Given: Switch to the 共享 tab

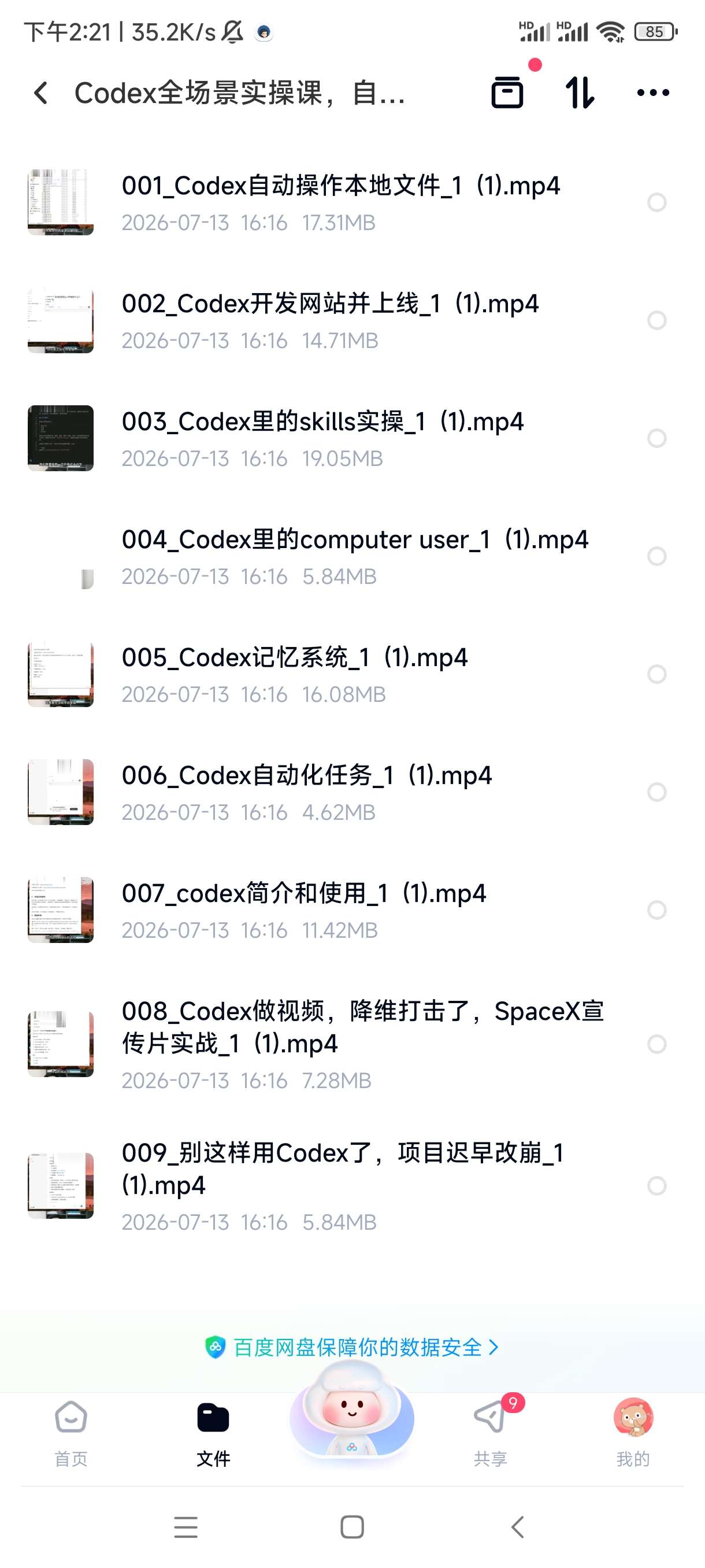Looking at the screenshot, I should tap(490, 1433).
